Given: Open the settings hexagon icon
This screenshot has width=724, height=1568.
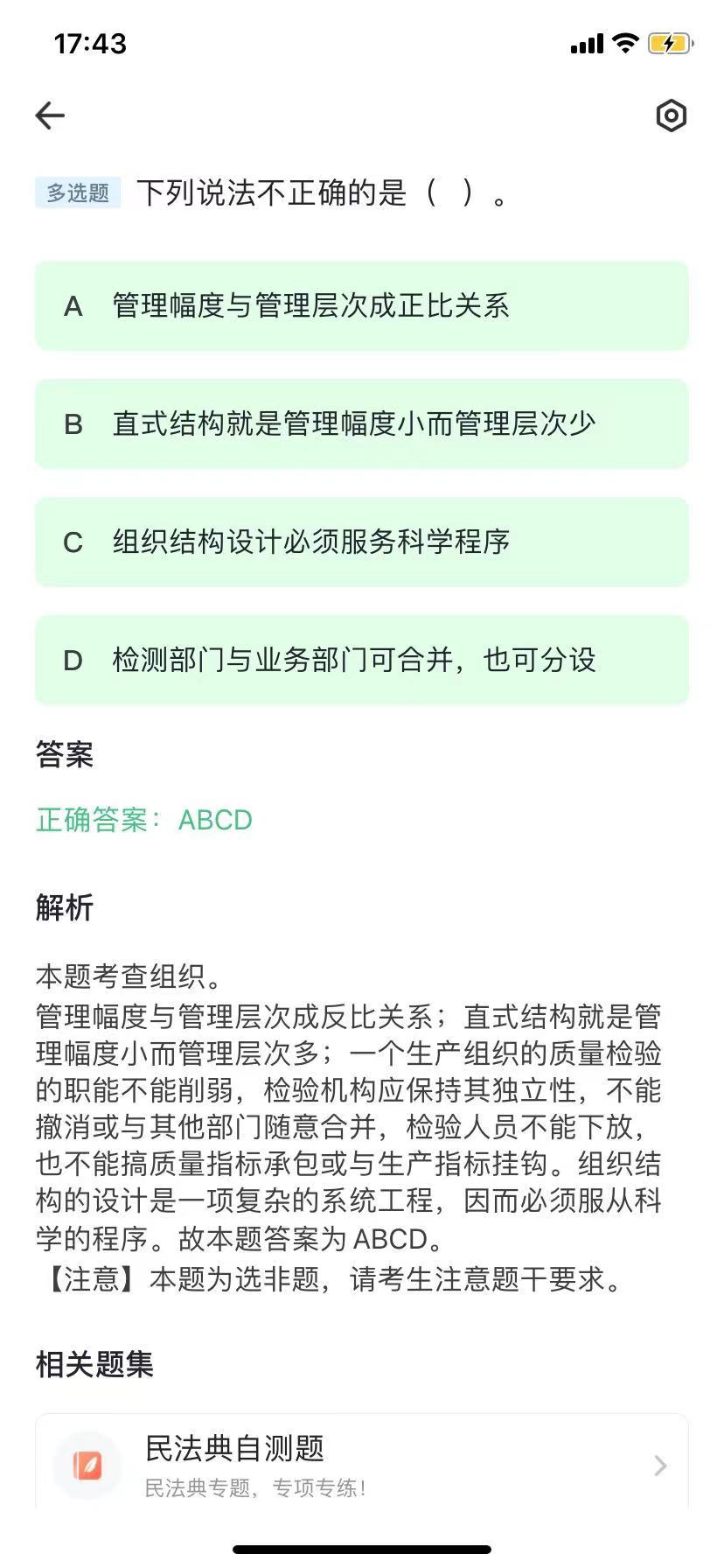Looking at the screenshot, I should 671,115.
